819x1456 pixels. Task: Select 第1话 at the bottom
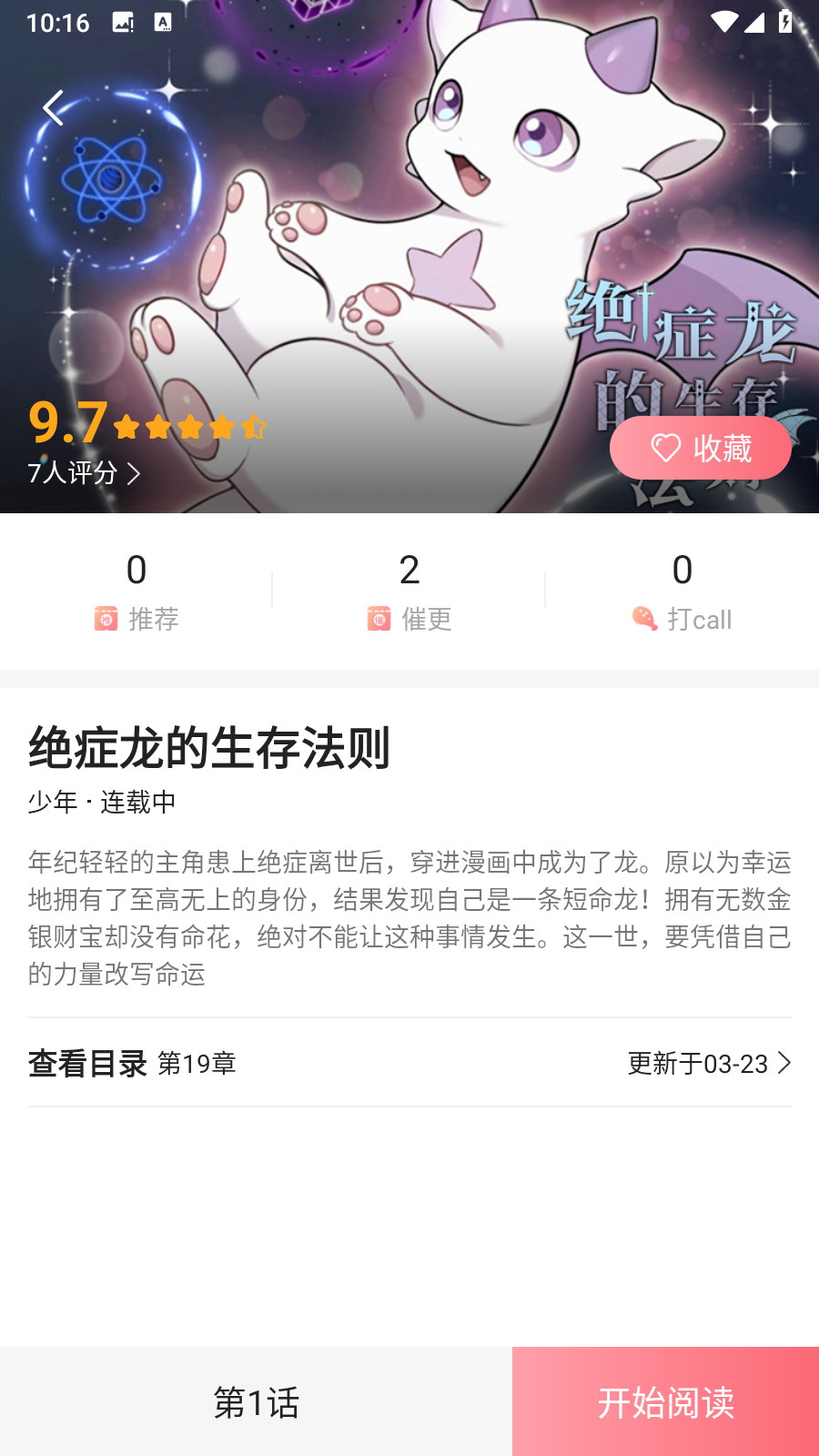pyautogui.click(x=256, y=1402)
